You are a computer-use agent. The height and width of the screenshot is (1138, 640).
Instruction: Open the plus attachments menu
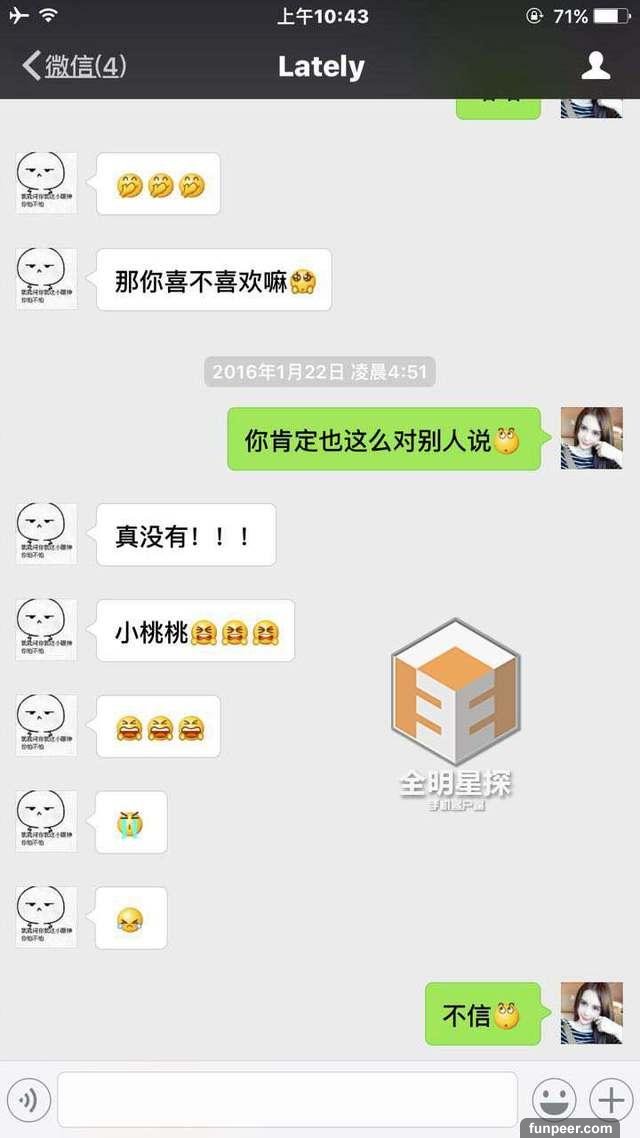click(609, 1100)
